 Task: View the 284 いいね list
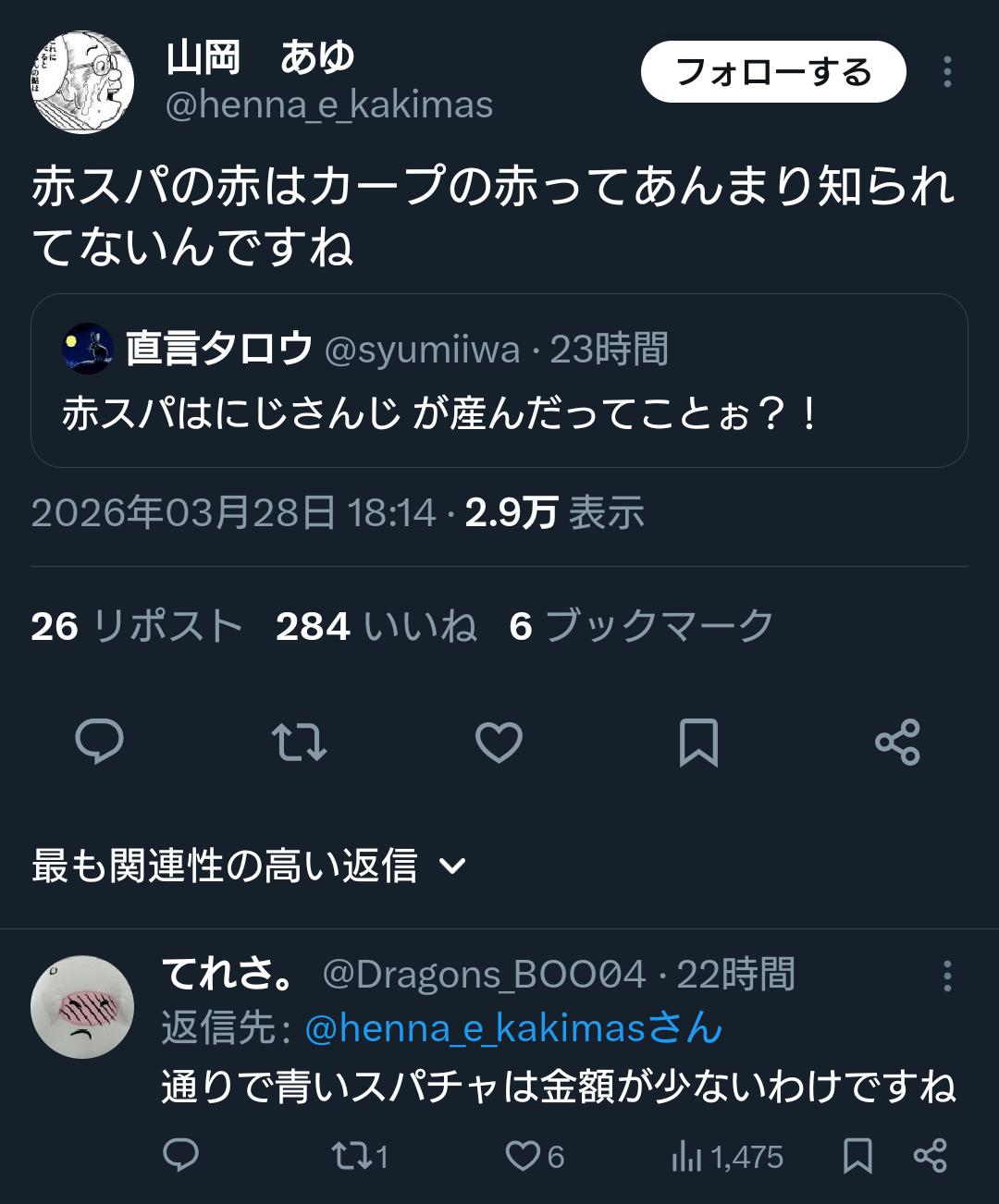click(376, 626)
